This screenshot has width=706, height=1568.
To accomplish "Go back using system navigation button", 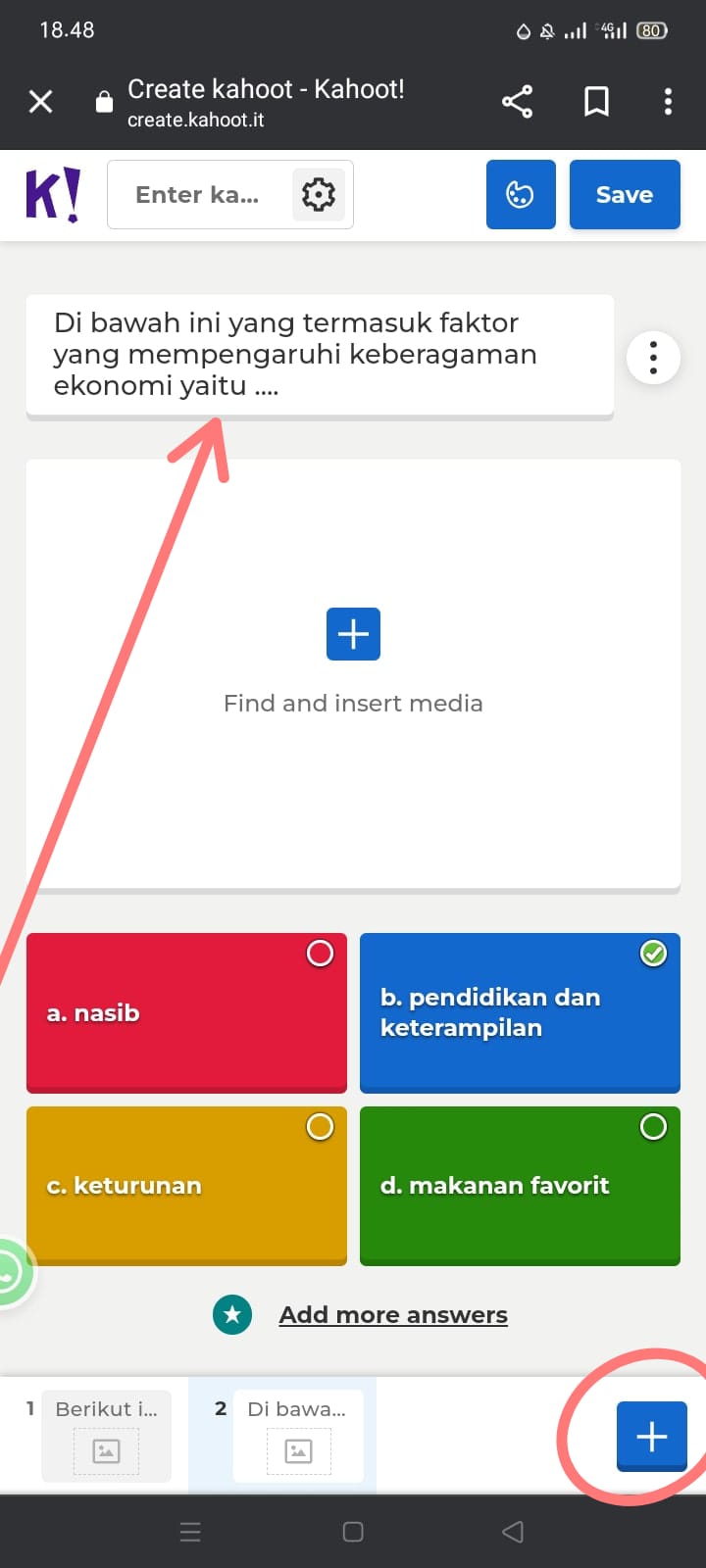I will [513, 1532].
